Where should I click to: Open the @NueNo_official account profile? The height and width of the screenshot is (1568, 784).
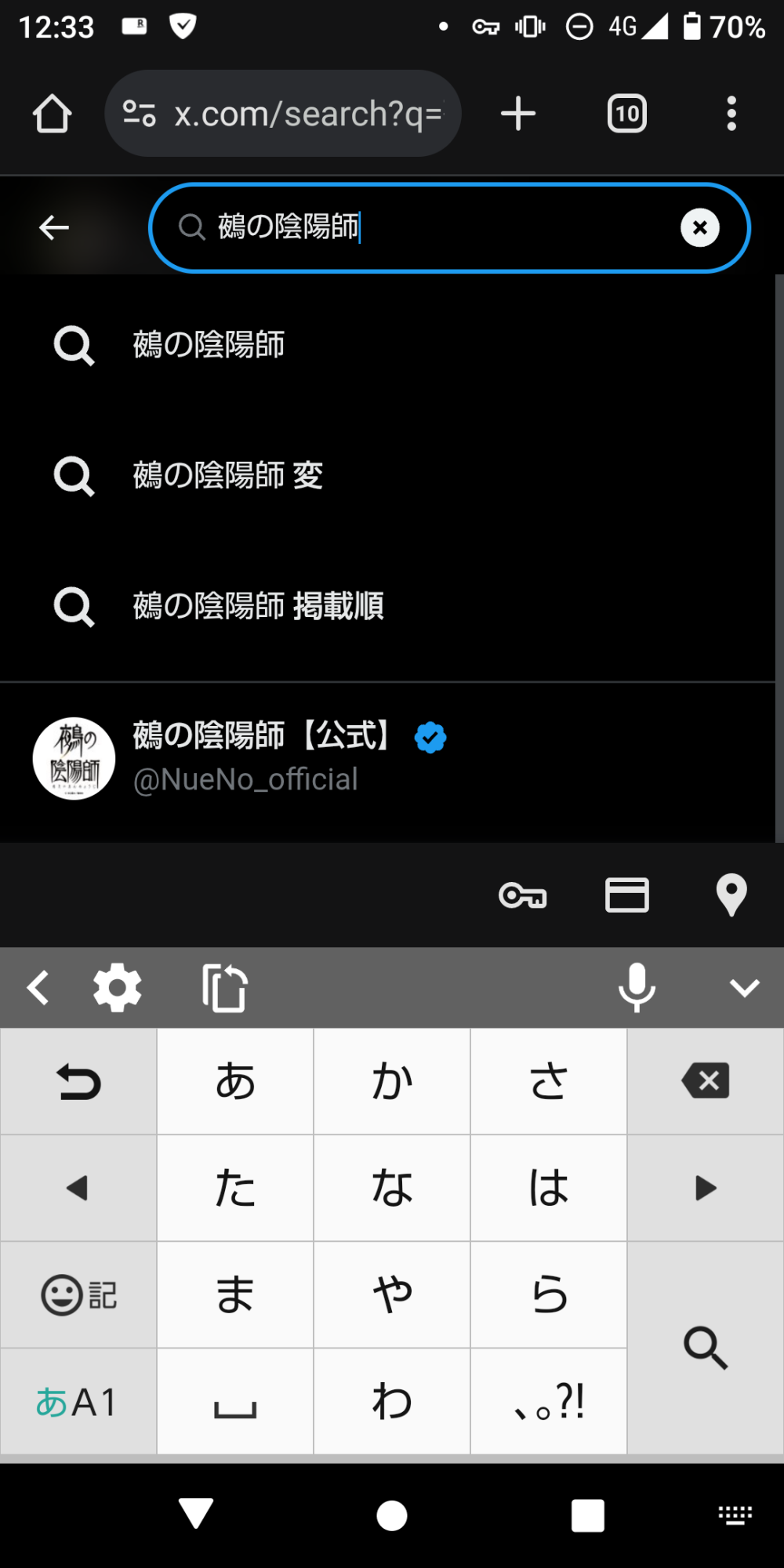(387, 759)
